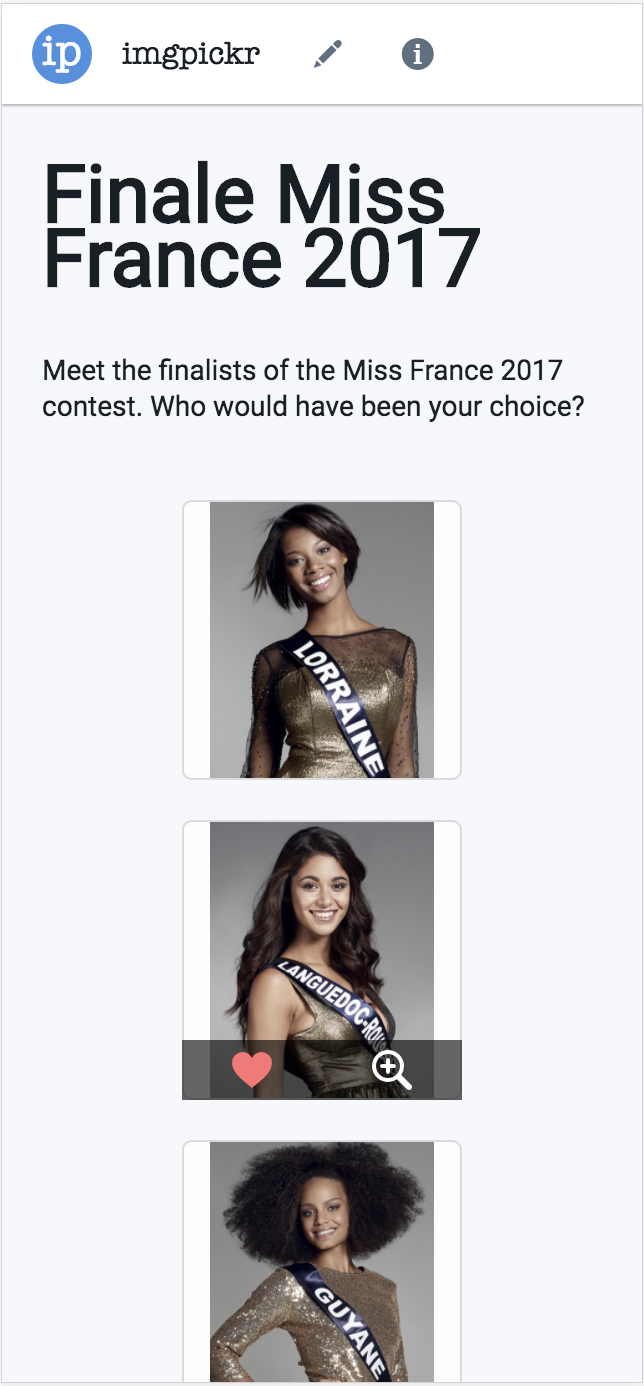Screen dimensions: 644x1386
Task: Open the info icon
Action: coord(417,54)
